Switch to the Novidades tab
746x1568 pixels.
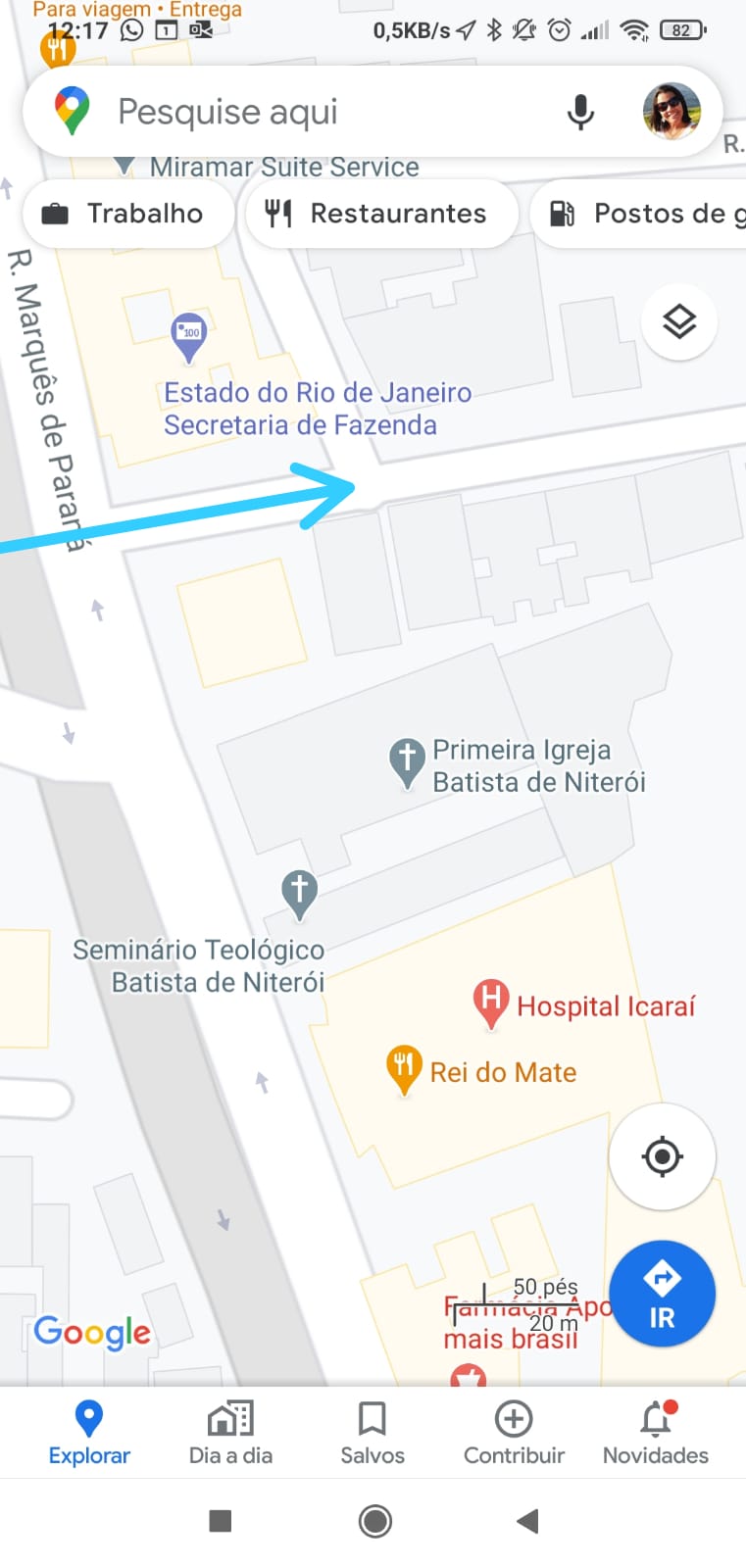tap(656, 1433)
